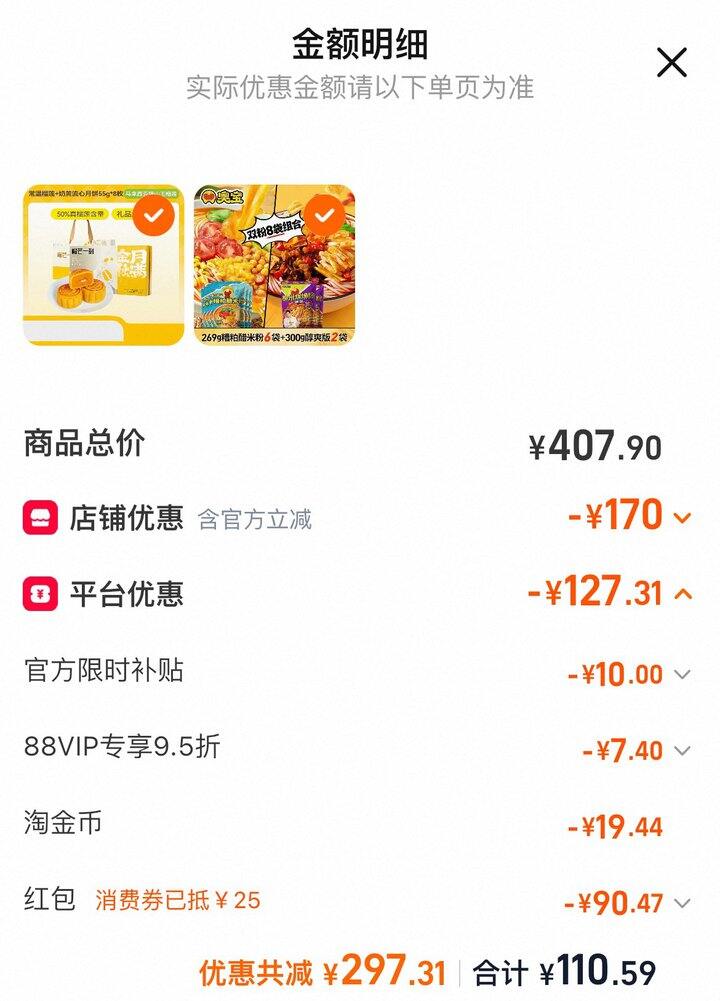Close the 金额明细 panel
Viewport: 720px width, 1001px height.
[x=672, y=63]
